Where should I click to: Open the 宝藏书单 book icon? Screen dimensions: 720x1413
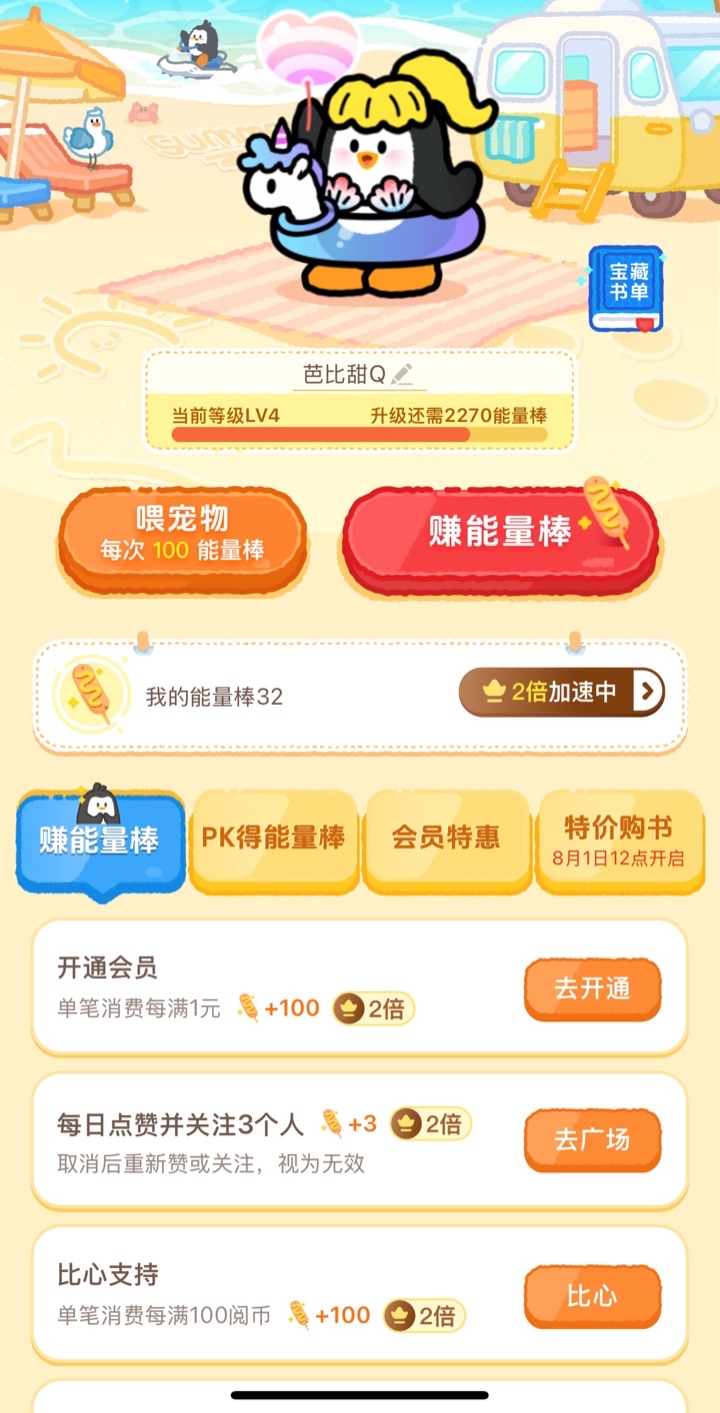(x=626, y=289)
